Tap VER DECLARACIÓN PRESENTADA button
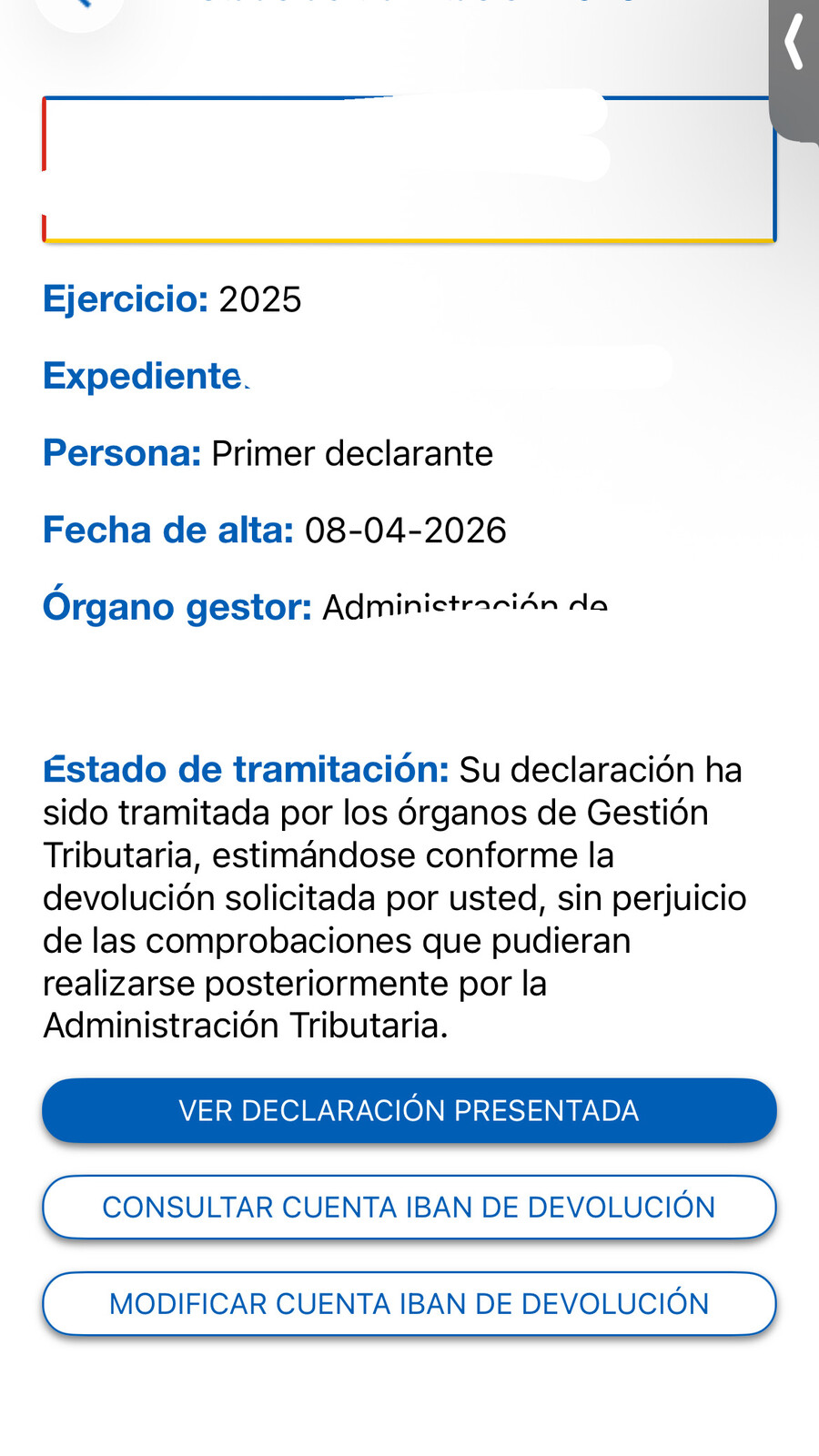This screenshot has width=819, height=1456. point(409,1110)
